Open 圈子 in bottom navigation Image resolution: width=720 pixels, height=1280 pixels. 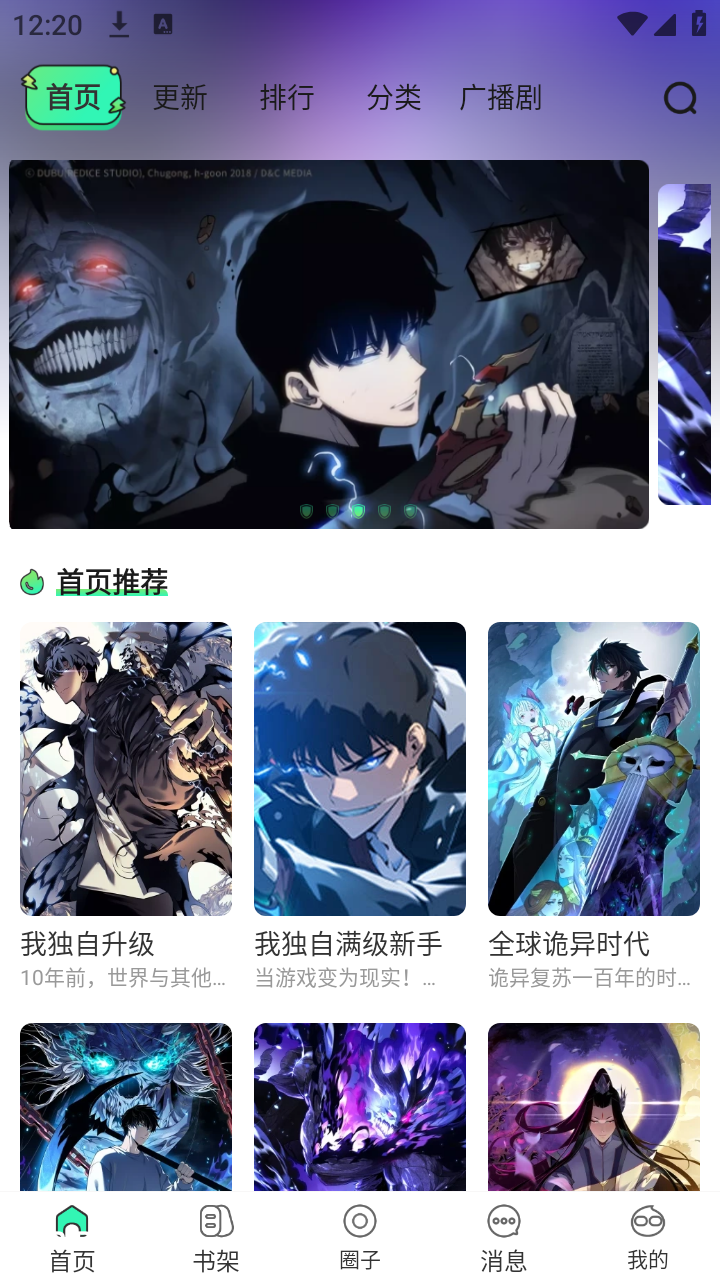[x=360, y=1238]
